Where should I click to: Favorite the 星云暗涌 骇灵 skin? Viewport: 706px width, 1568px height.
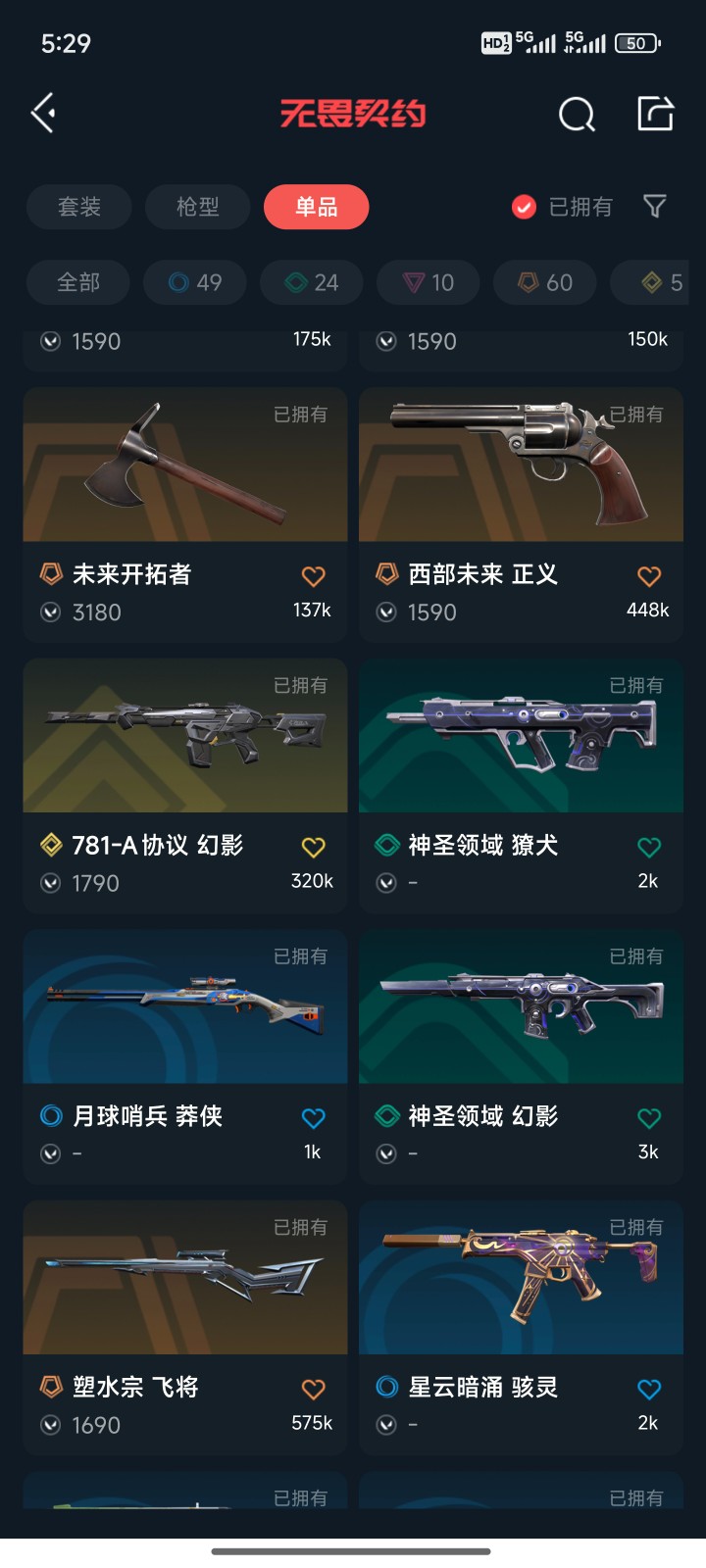click(648, 1389)
